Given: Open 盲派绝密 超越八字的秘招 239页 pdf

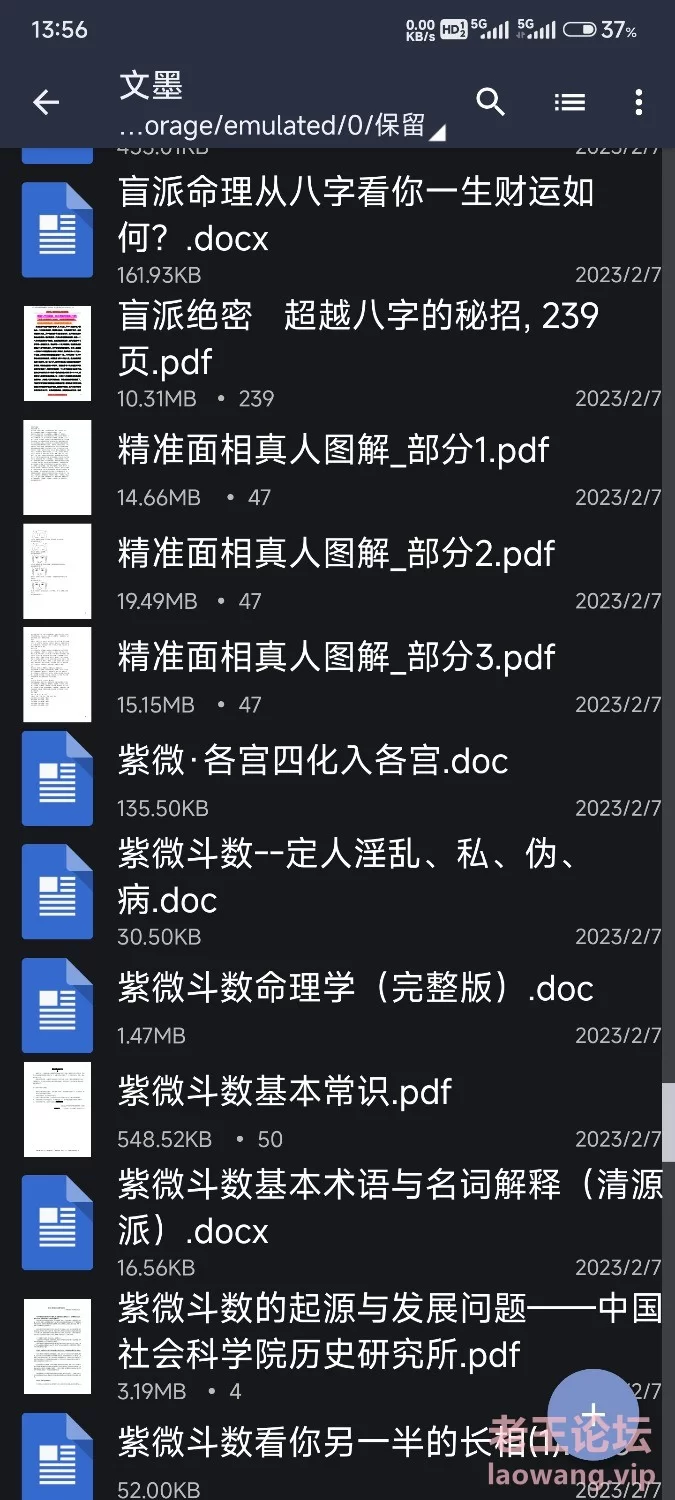Looking at the screenshot, I should [337, 354].
